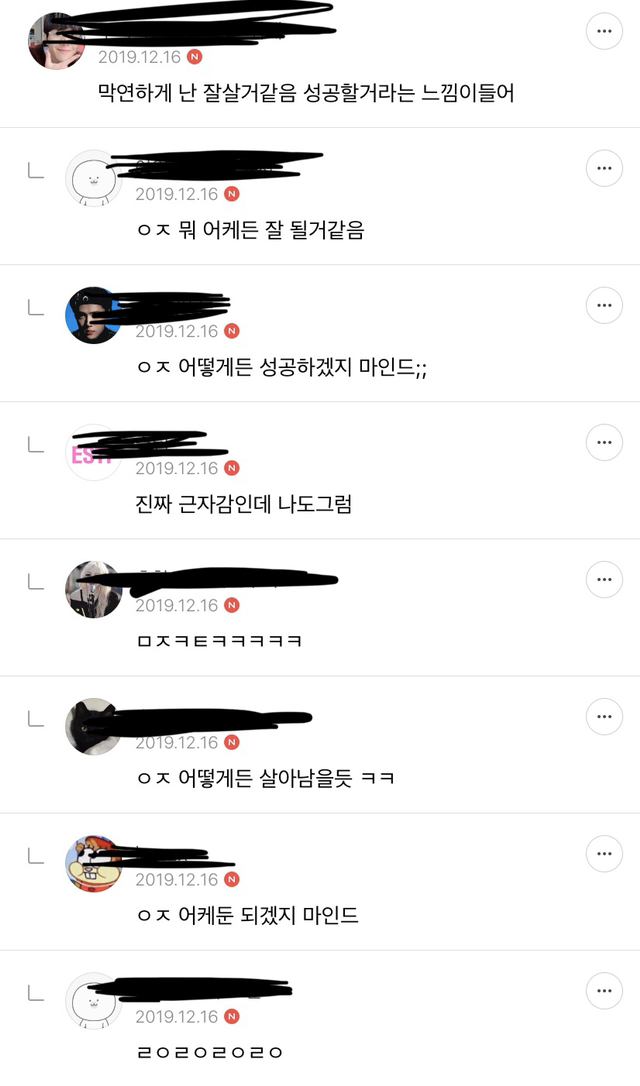Open the cartoon avatar on the reply '어케둔 되겠지 마인드'
The height and width of the screenshot is (1086, 640).
click(93, 864)
